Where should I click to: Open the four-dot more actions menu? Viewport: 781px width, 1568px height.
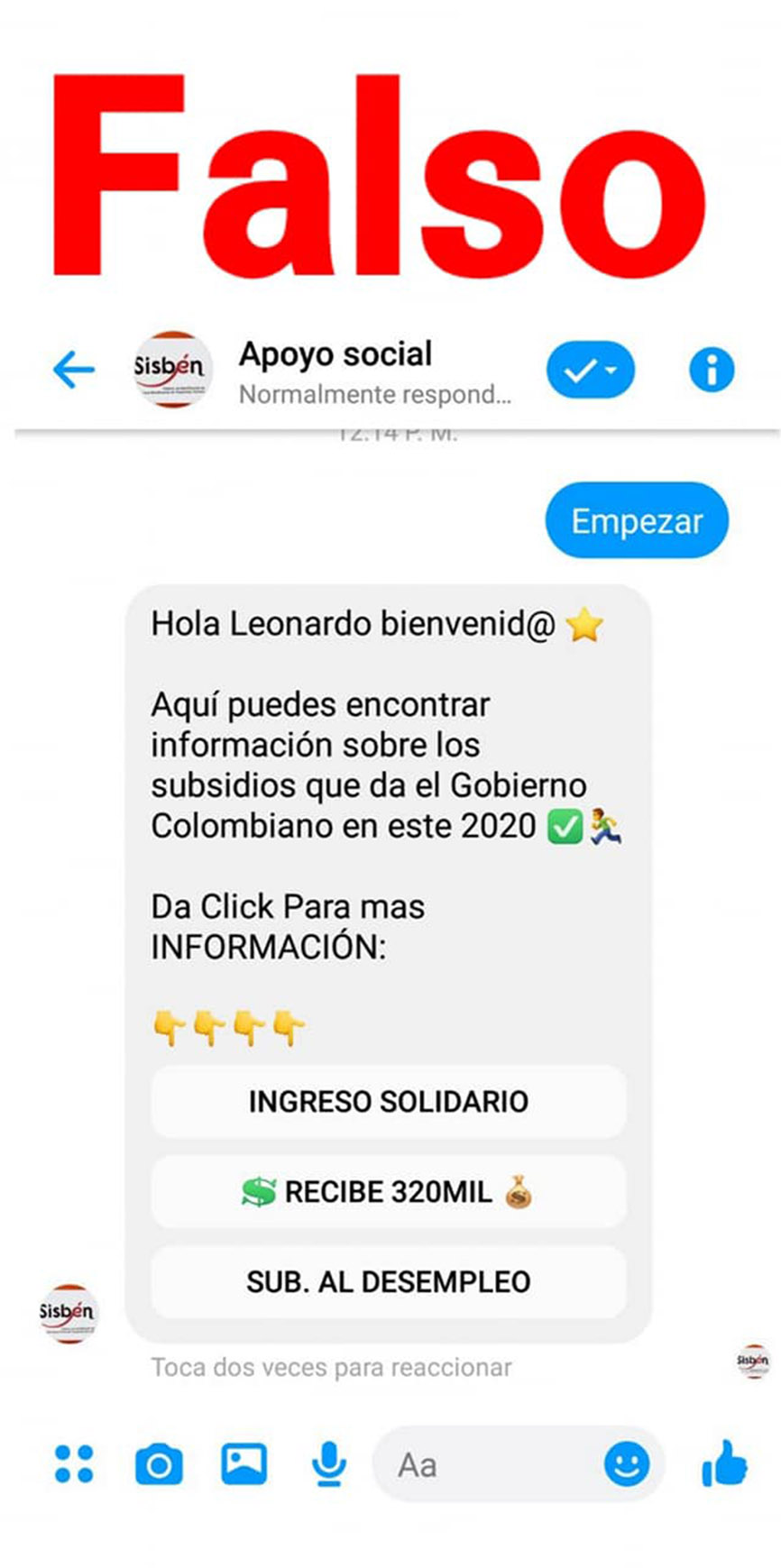(74, 1463)
